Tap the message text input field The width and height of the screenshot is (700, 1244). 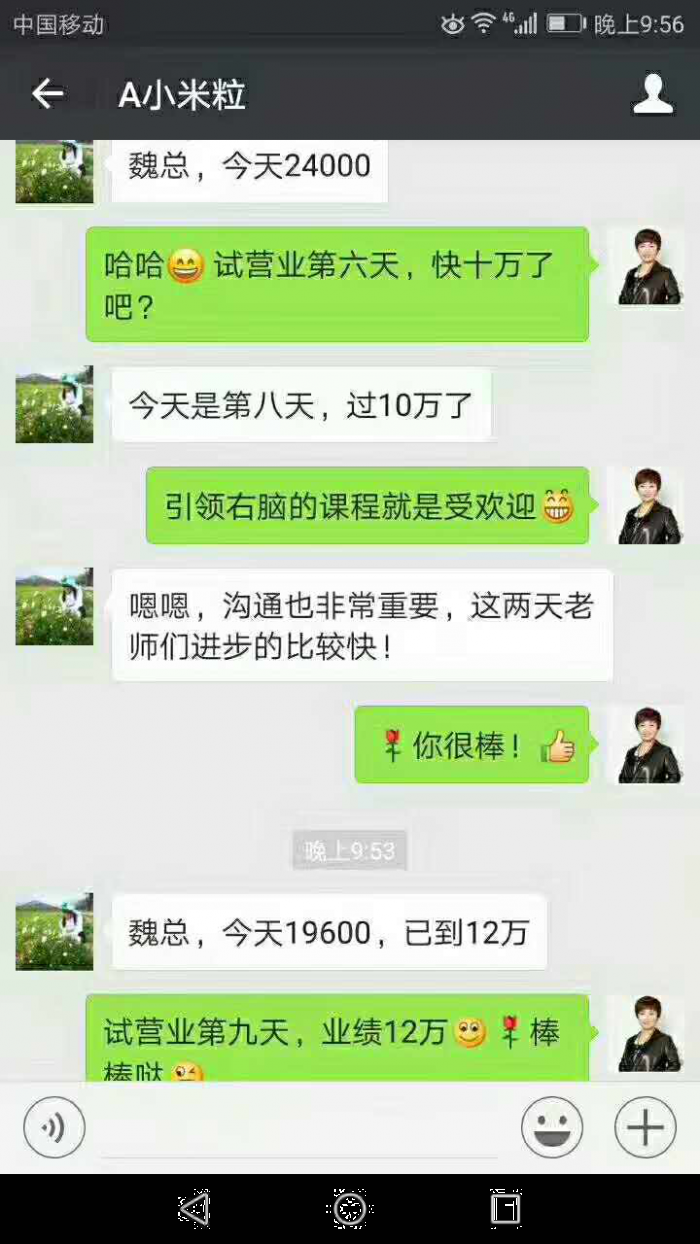coord(300,1128)
